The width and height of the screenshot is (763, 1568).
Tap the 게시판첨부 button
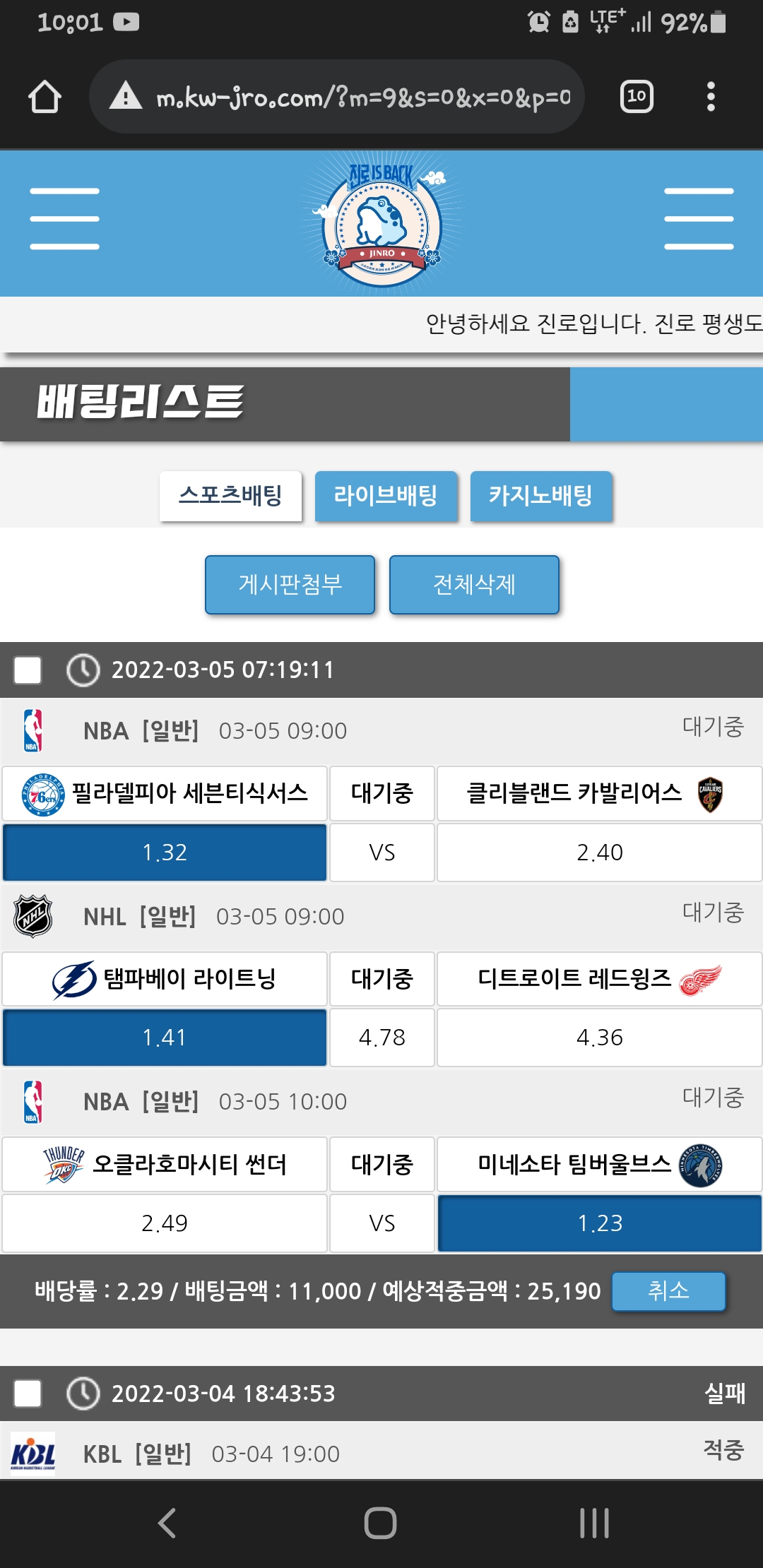coord(290,585)
